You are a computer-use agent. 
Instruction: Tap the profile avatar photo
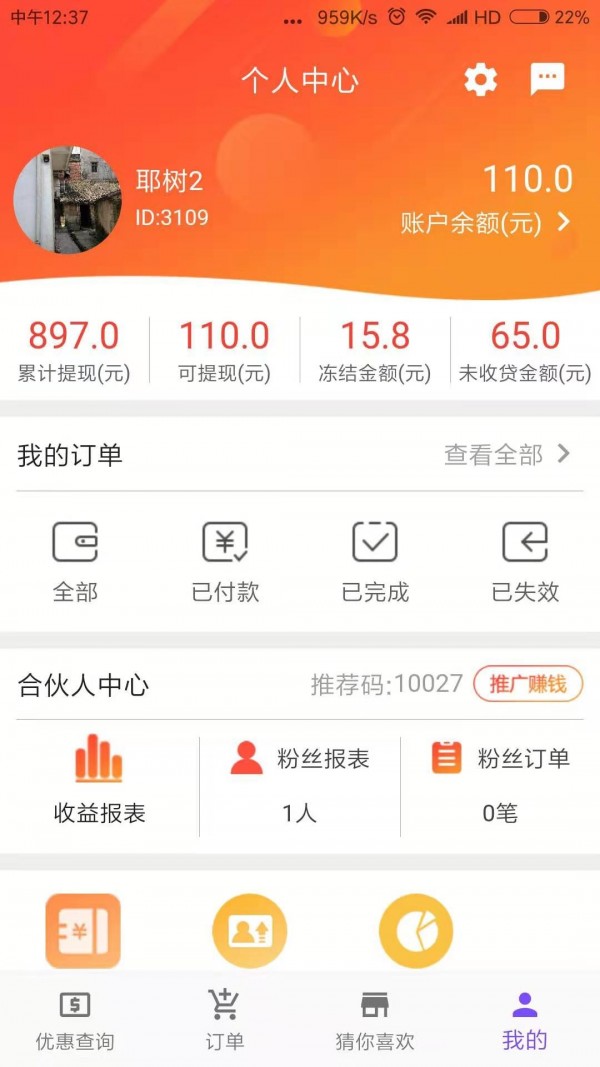point(68,200)
